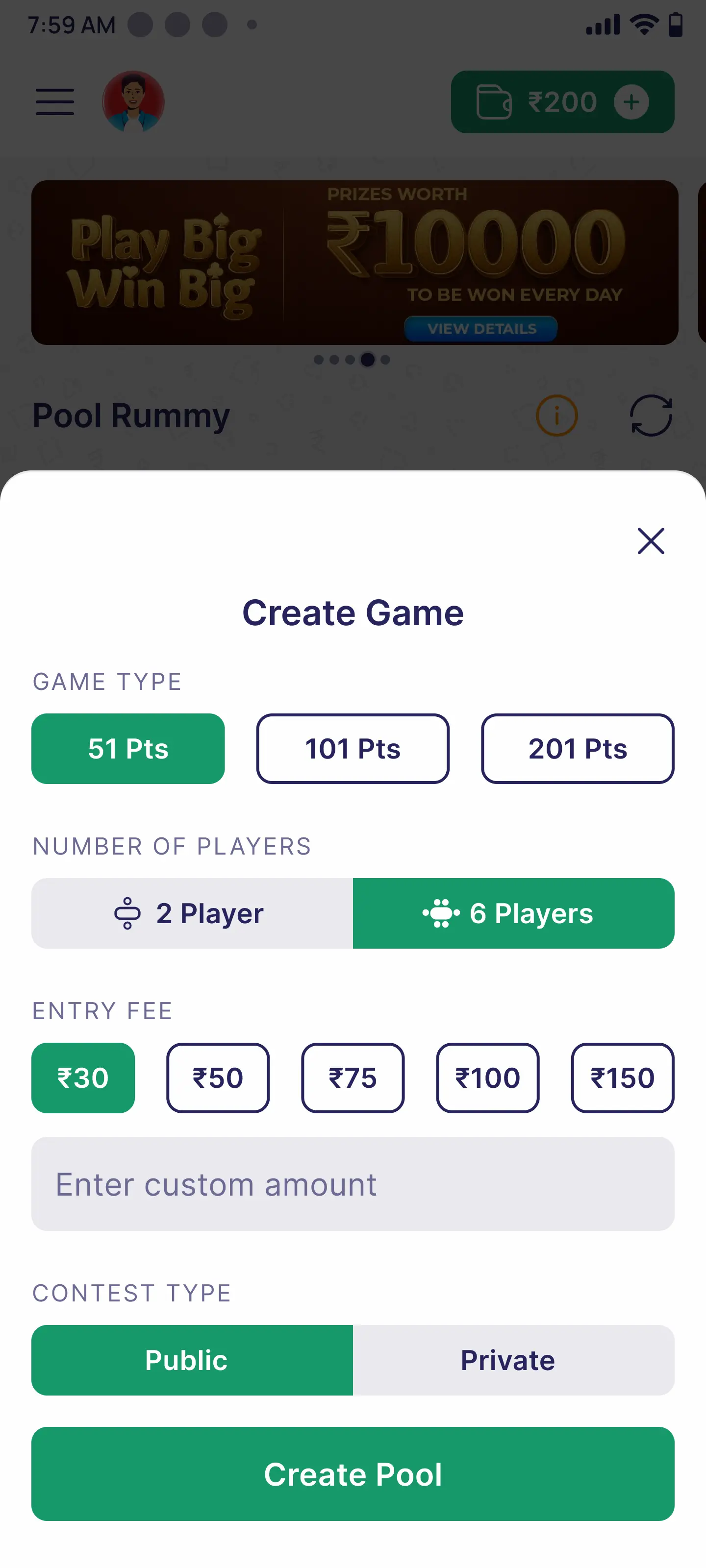
Task: Switch to the fourth banner slide
Action: coord(367,360)
